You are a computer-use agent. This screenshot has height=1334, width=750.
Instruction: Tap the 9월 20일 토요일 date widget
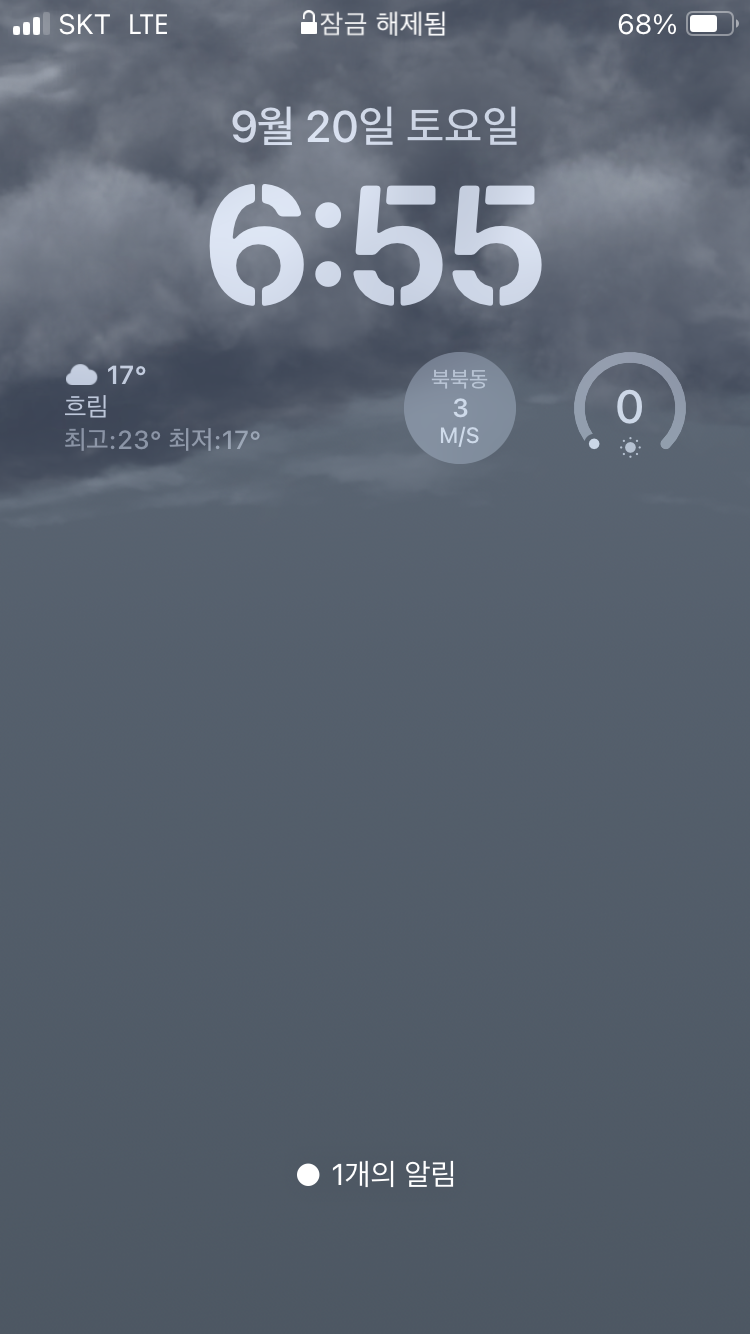(x=375, y=127)
